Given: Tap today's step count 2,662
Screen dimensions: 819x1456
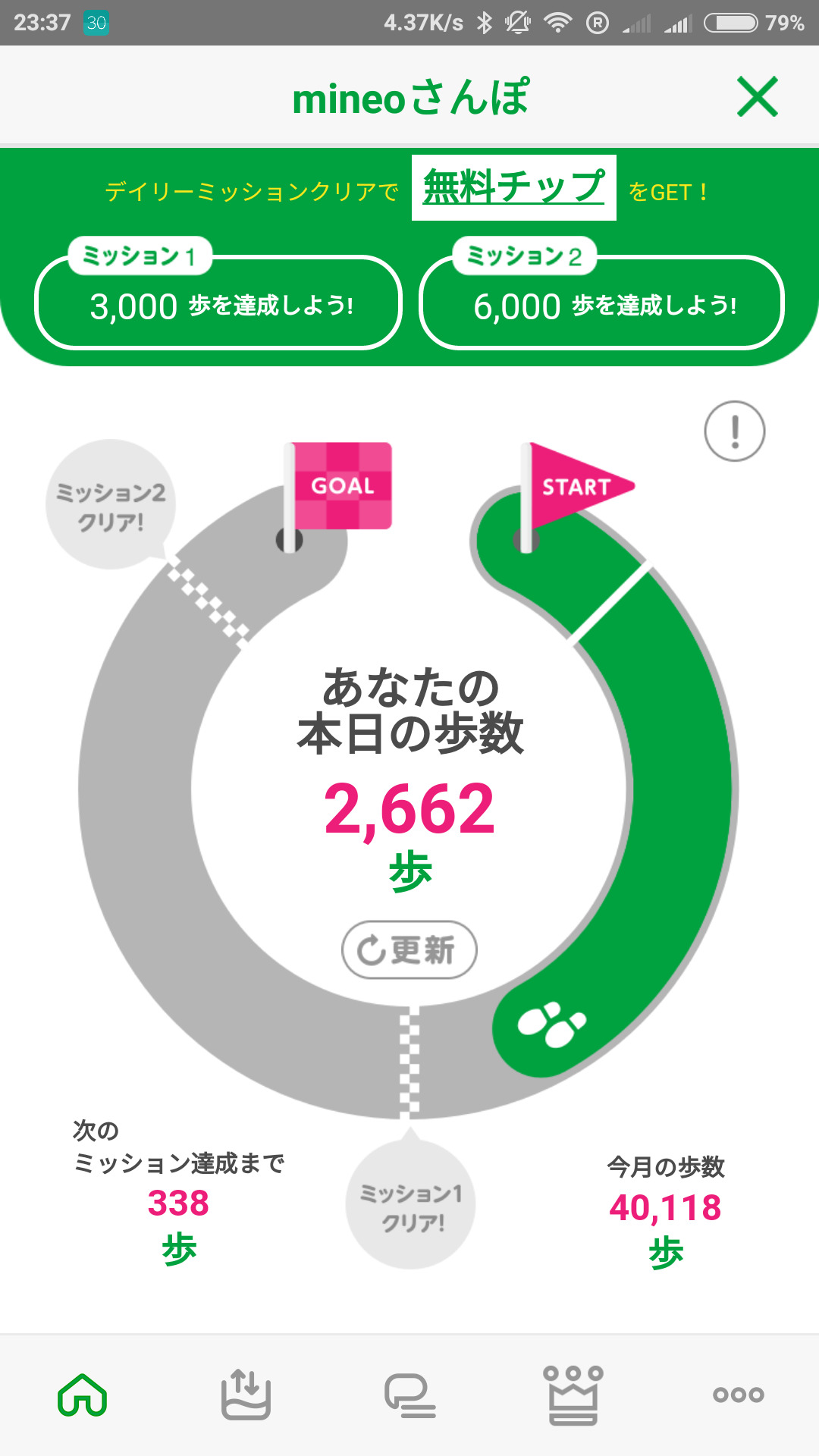Looking at the screenshot, I should (x=409, y=808).
